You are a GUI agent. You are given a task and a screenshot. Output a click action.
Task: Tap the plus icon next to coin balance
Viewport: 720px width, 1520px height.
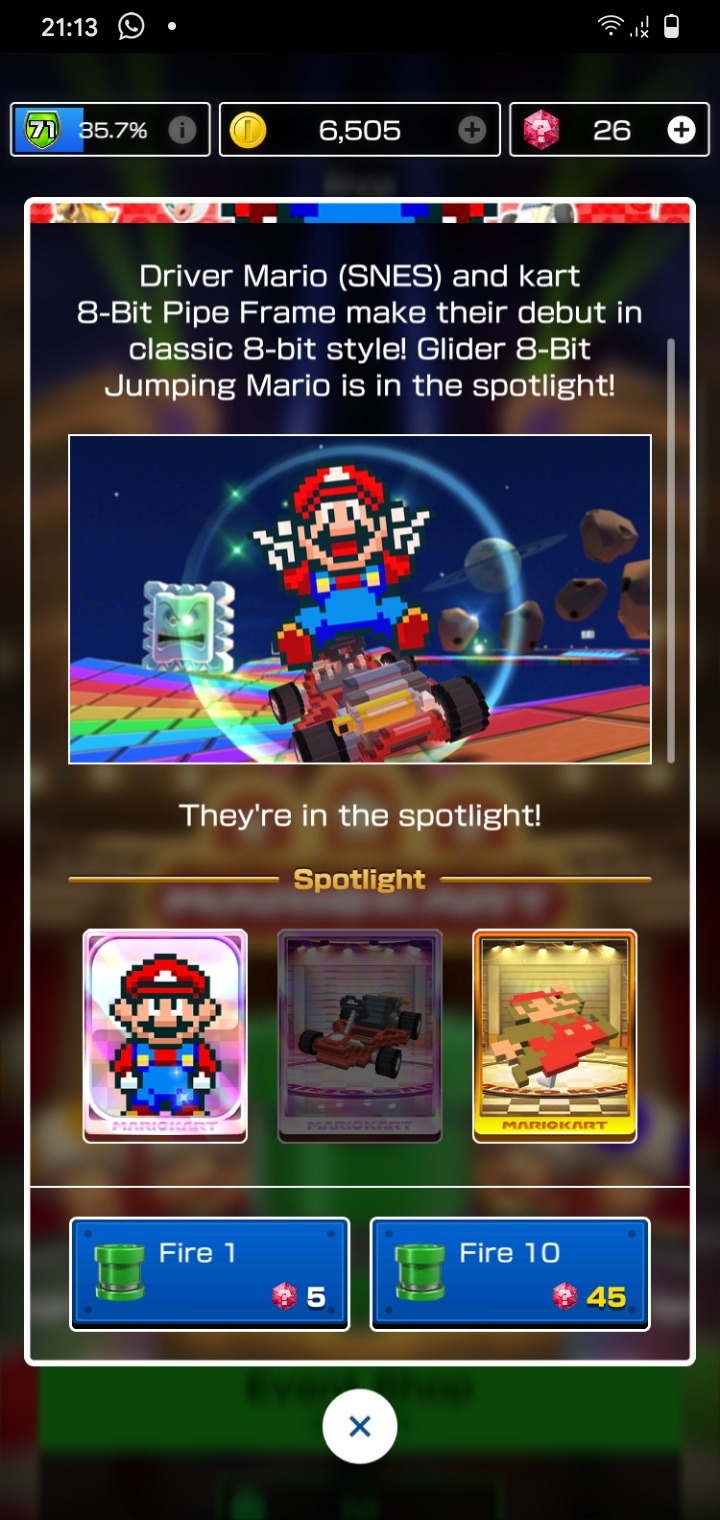click(472, 130)
